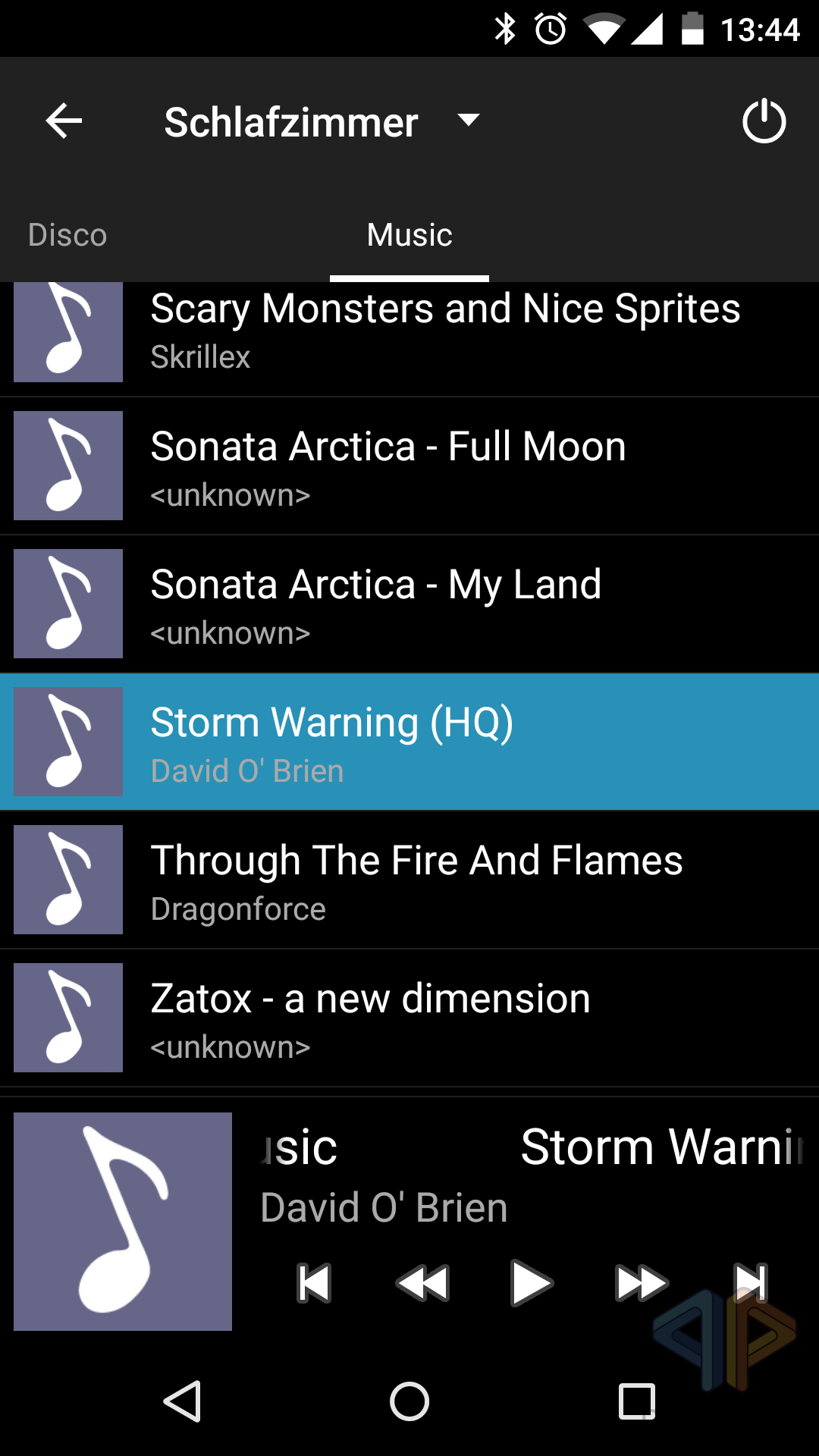Select the Music tab
The image size is (819, 1456).
[409, 235]
